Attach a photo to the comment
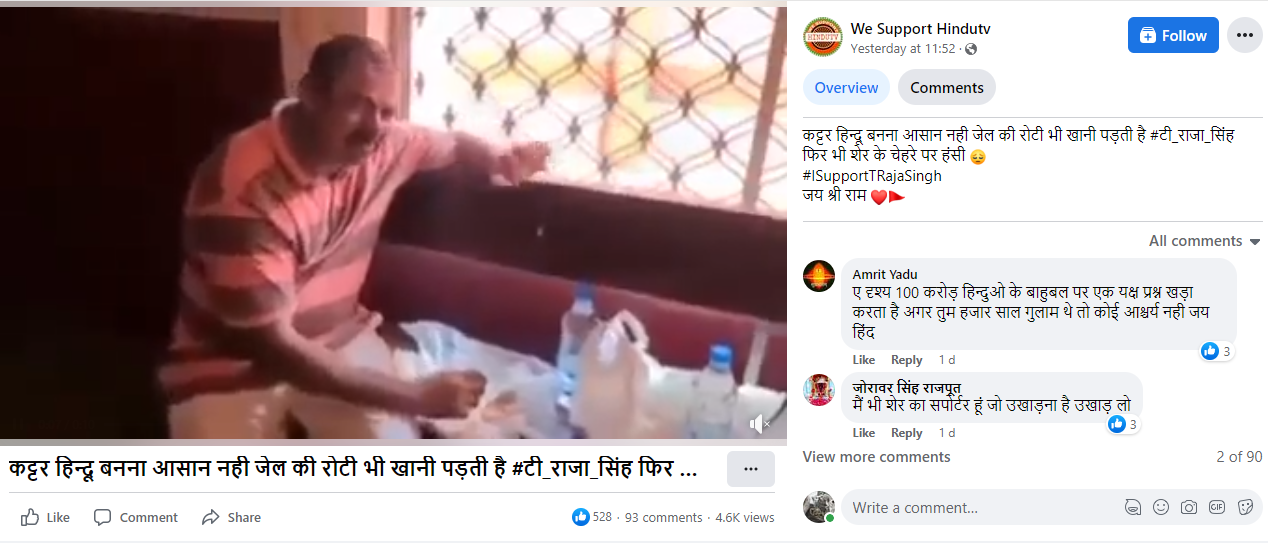Image resolution: width=1268 pixels, height=543 pixels. click(x=1188, y=508)
